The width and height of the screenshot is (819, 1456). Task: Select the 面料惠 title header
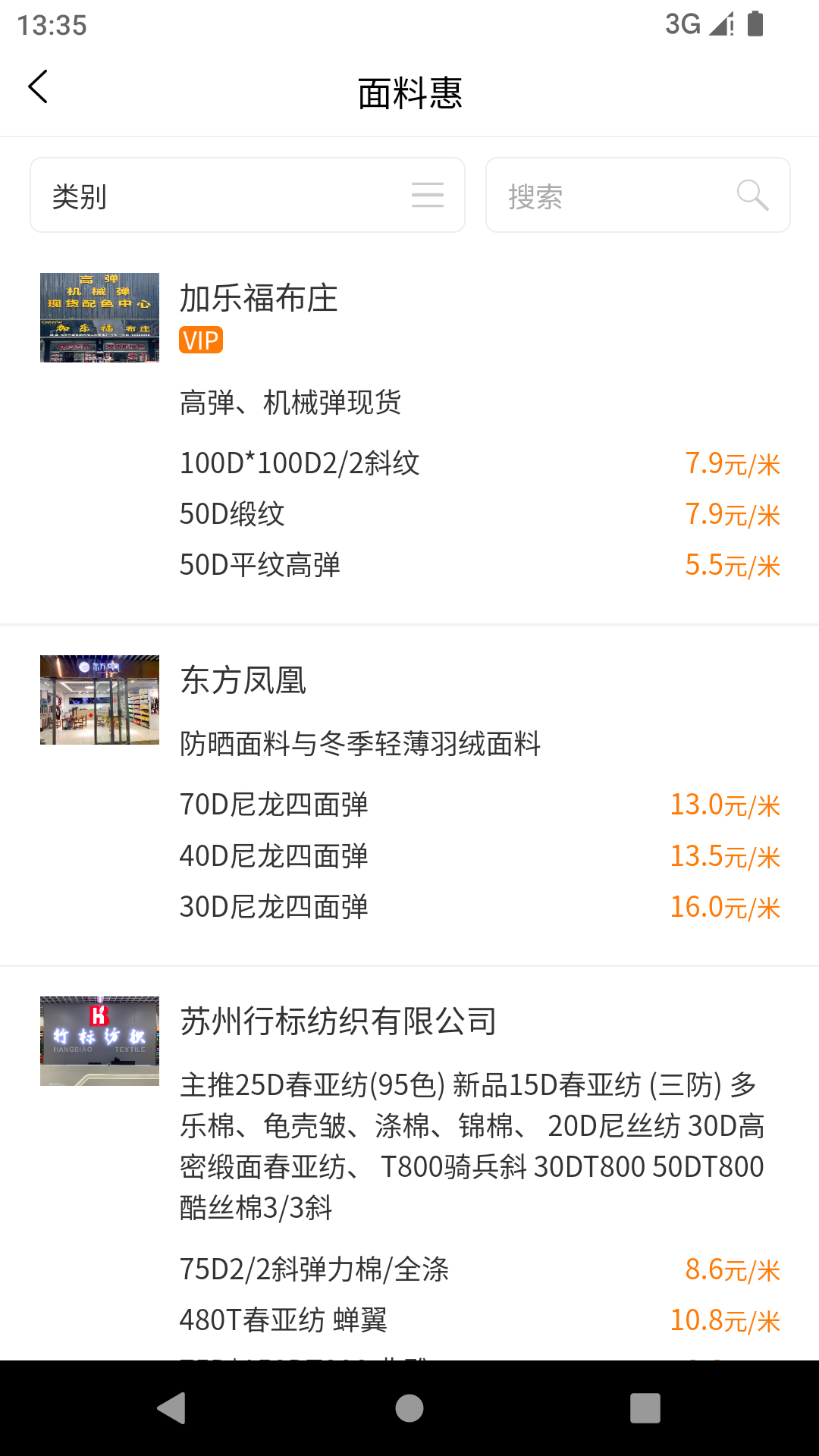(409, 93)
